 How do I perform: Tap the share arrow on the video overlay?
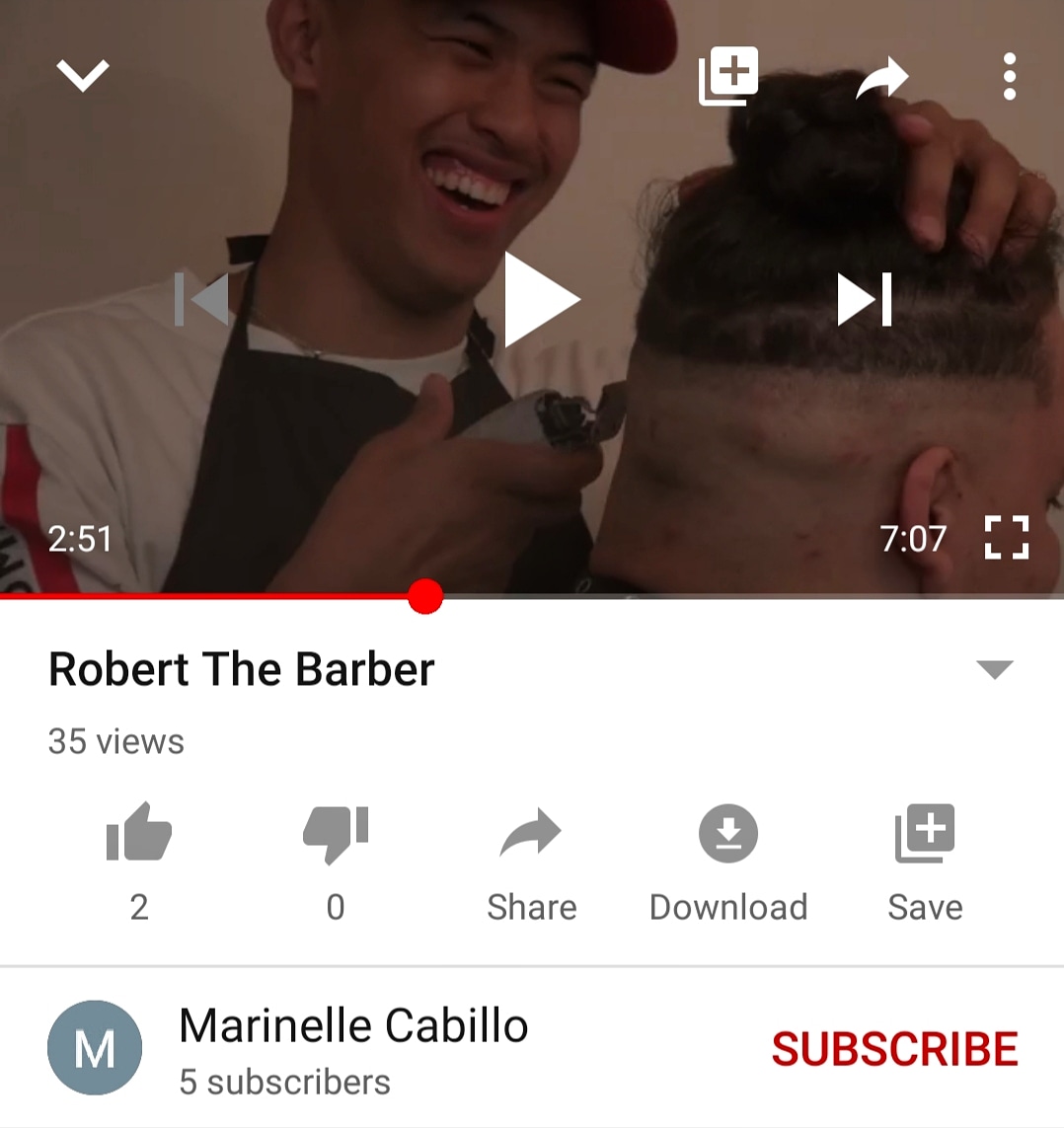[x=881, y=77]
